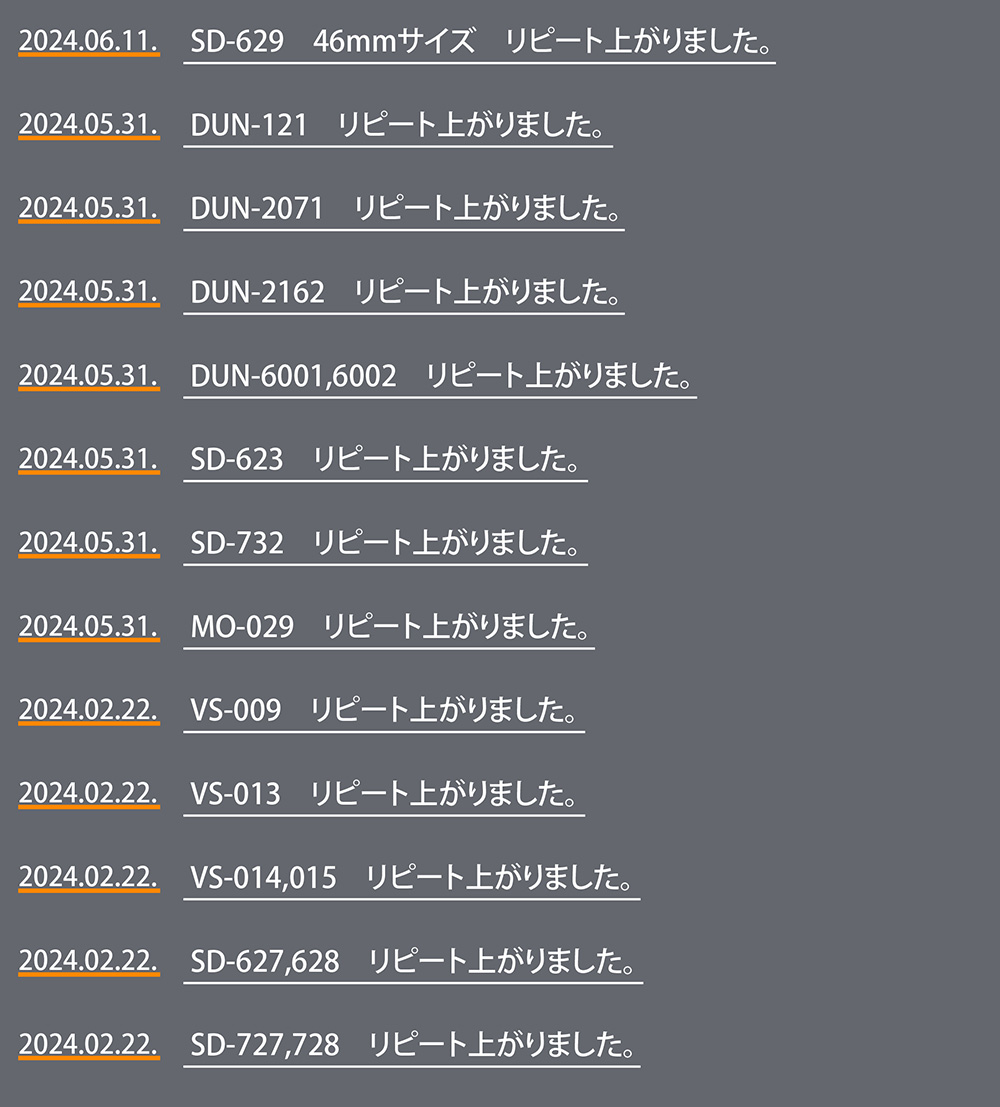Image resolution: width=1000 pixels, height=1107 pixels.
Task: View the SD-732 repeat announcement
Action: pyautogui.click(x=385, y=545)
